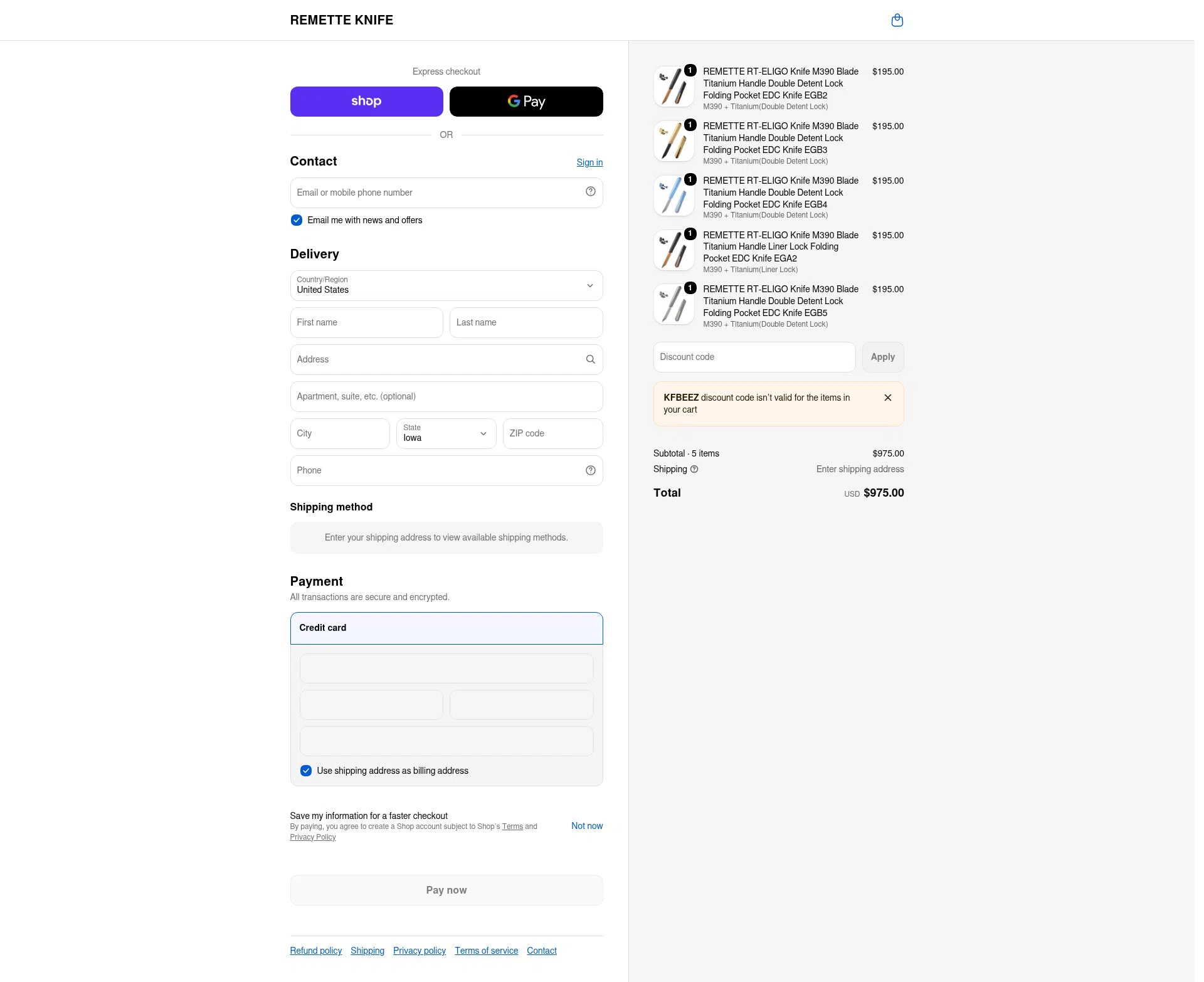Viewport: 1204px width, 982px height.
Task: Open the Refund policy link
Action: pos(316,951)
